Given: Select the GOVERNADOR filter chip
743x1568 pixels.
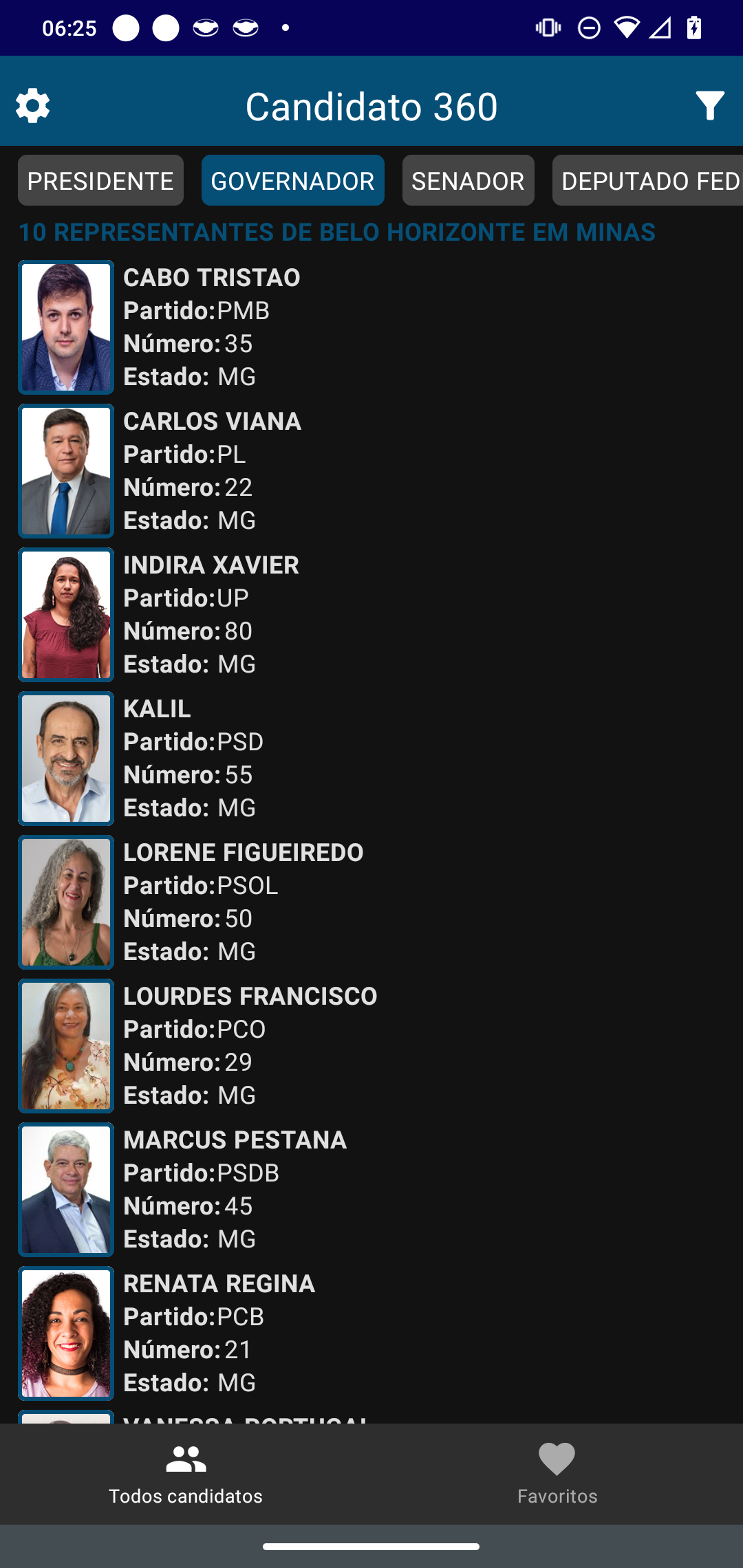Looking at the screenshot, I should [x=292, y=180].
